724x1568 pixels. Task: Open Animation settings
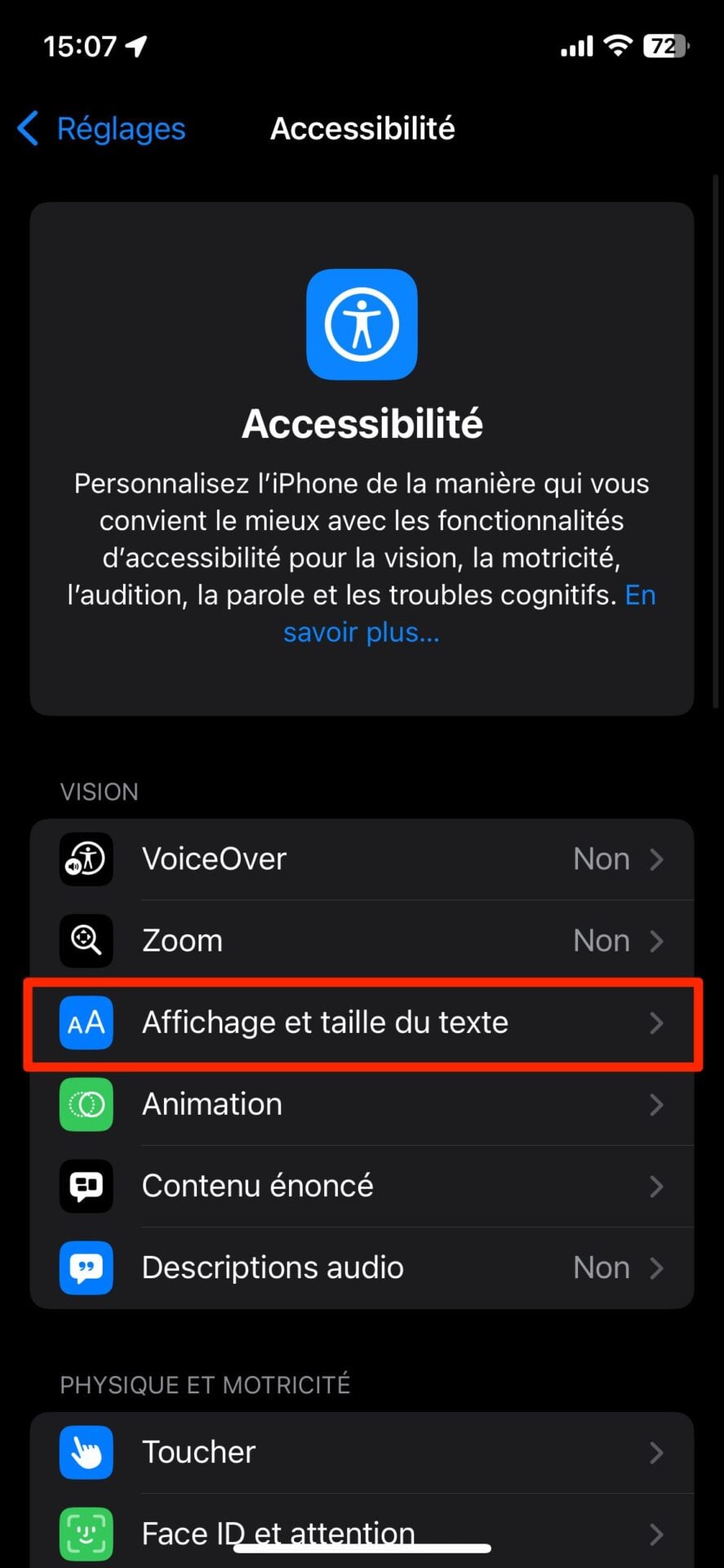(x=362, y=1104)
